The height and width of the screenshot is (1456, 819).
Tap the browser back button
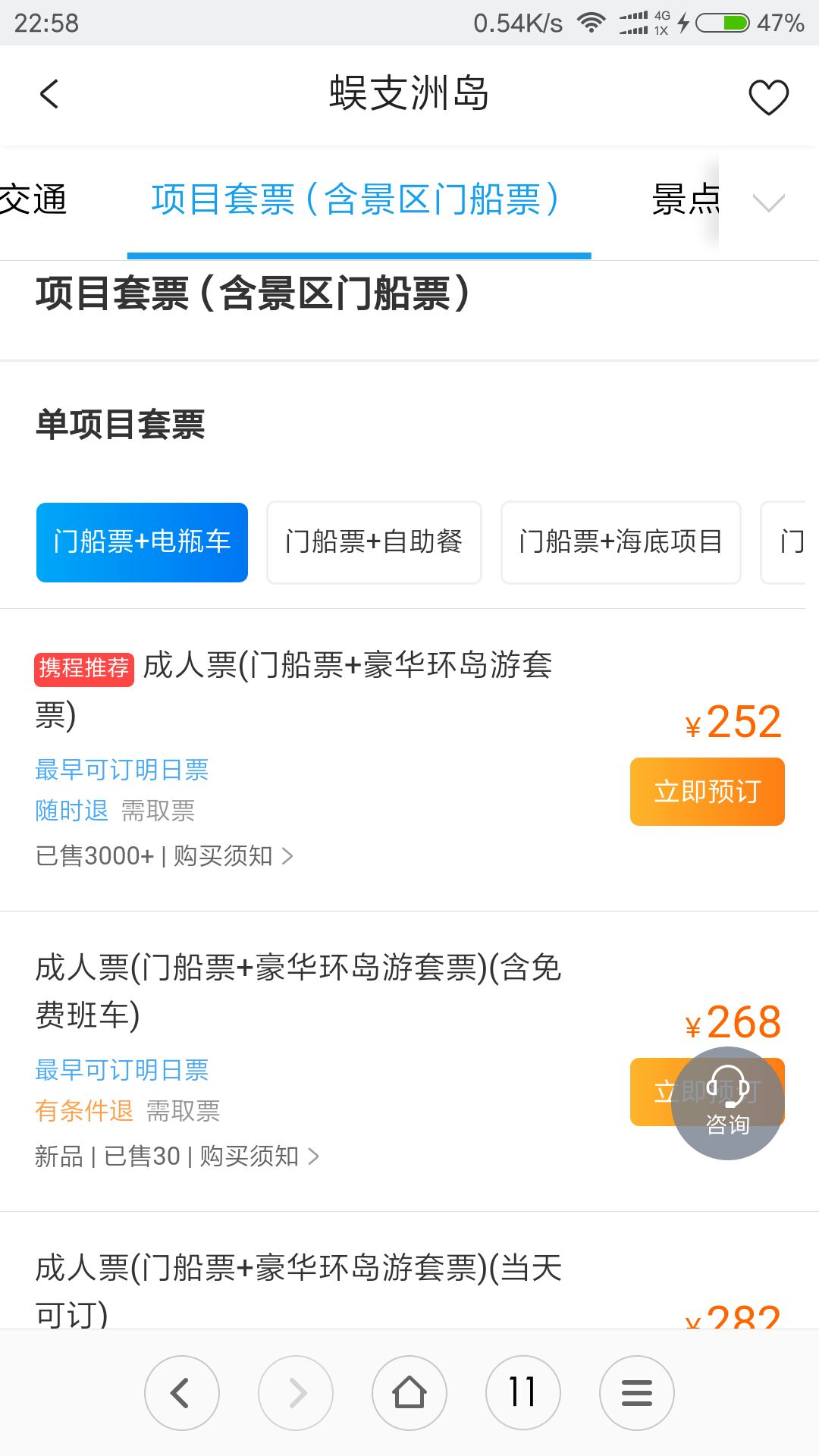(182, 1393)
